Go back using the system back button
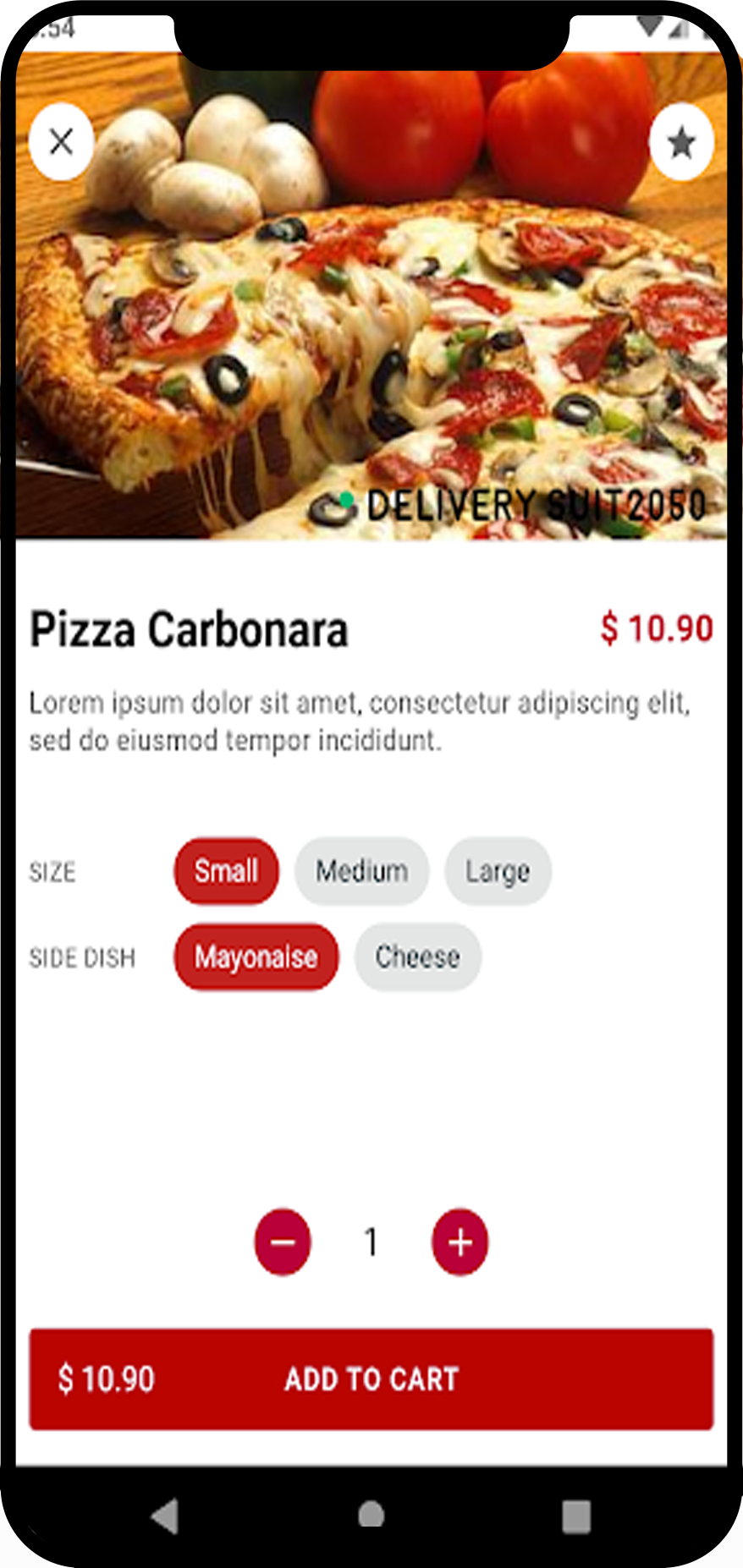 pyautogui.click(x=165, y=1516)
